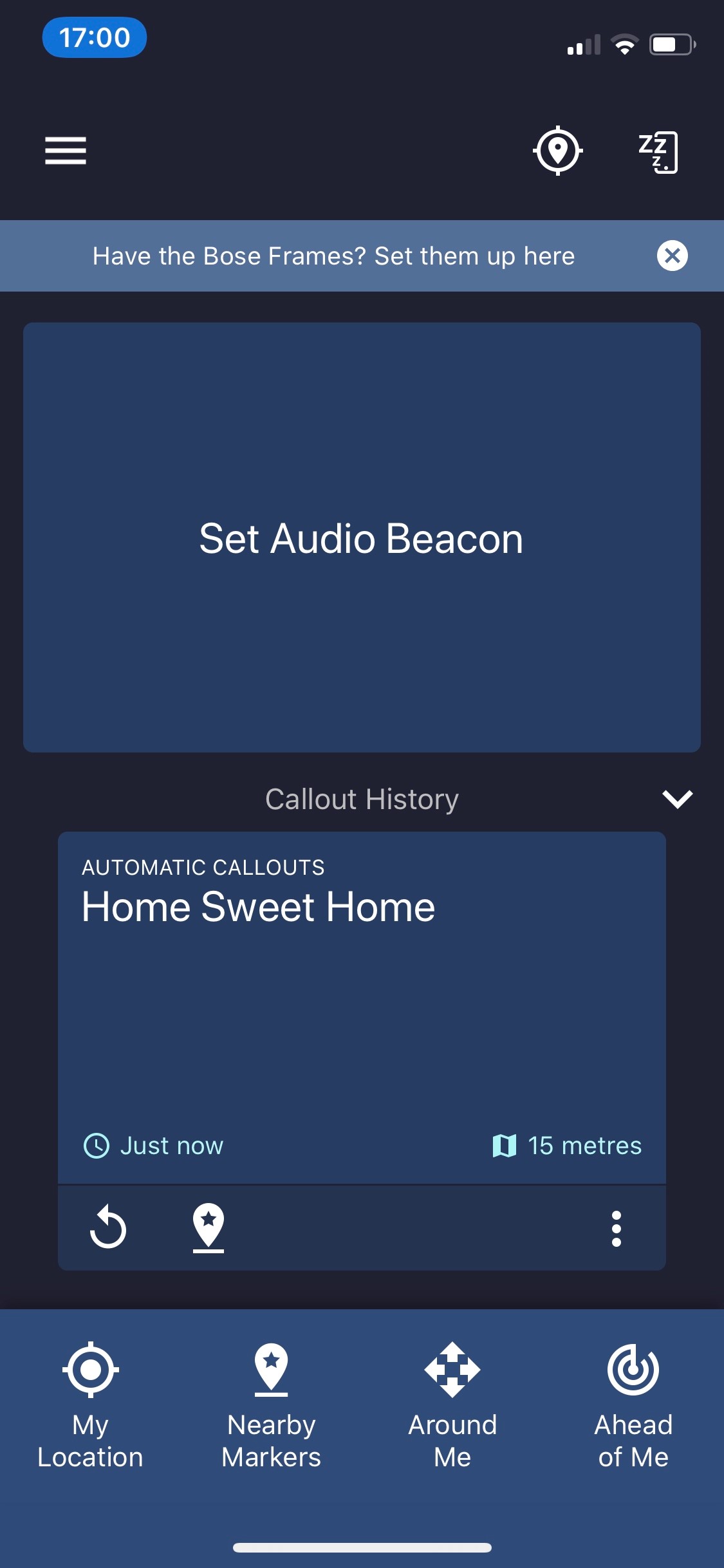Replay the Home Sweet Home callout

pyautogui.click(x=109, y=1227)
